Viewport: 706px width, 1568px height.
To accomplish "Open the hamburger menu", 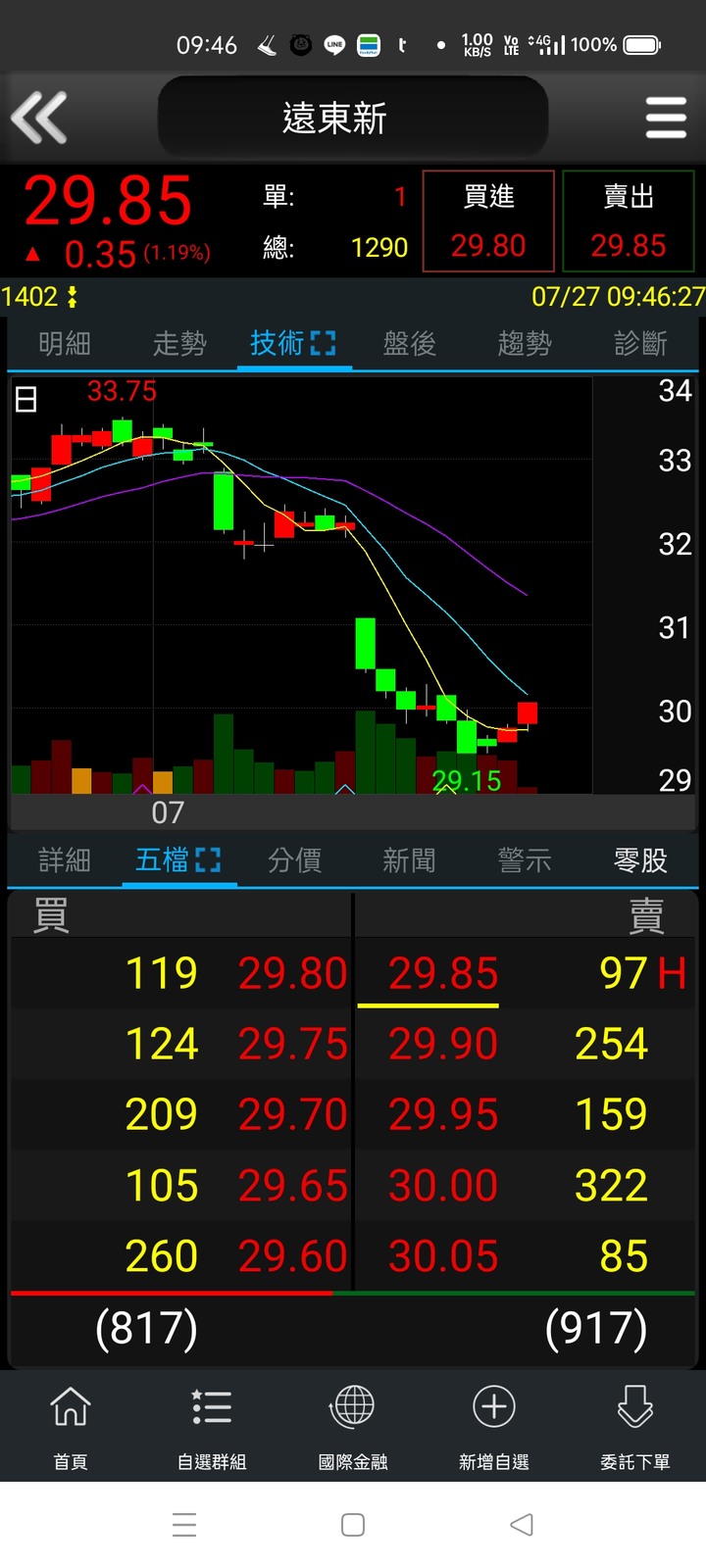I will pos(666,118).
